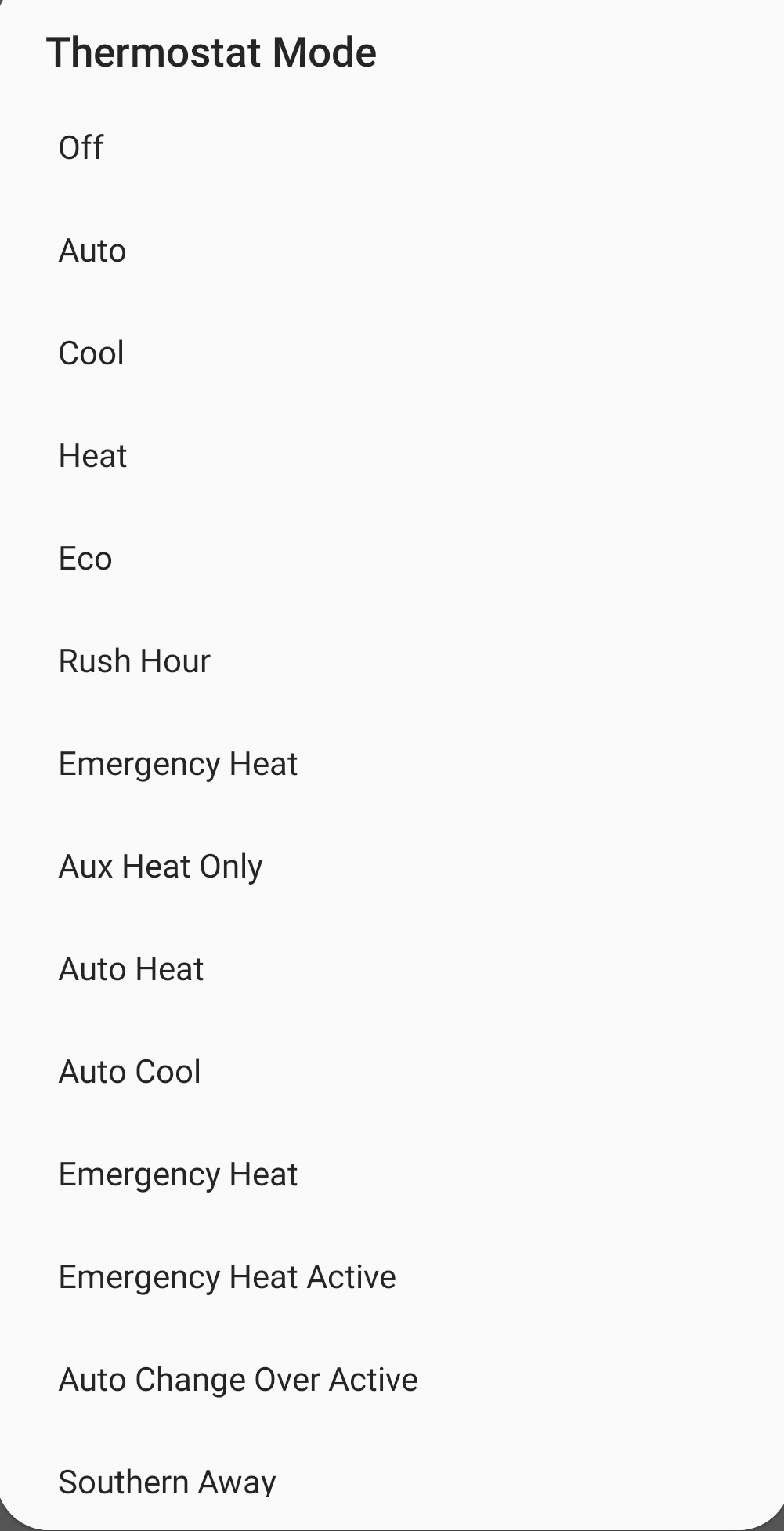This screenshot has height=1531, width=784.
Task: Pick the Heat mode
Action: pyautogui.click(x=93, y=456)
